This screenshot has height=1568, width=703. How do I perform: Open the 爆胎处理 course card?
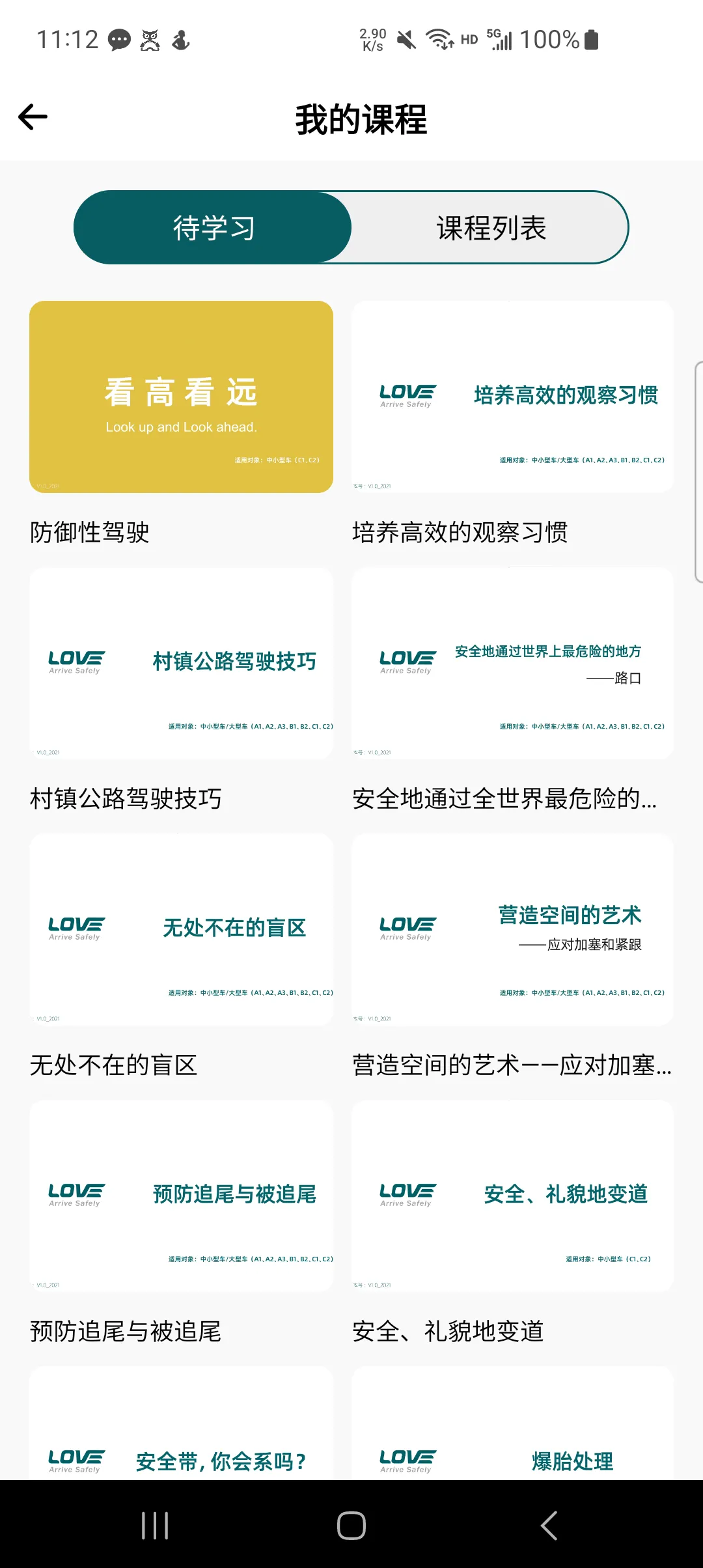coord(512,1423)
